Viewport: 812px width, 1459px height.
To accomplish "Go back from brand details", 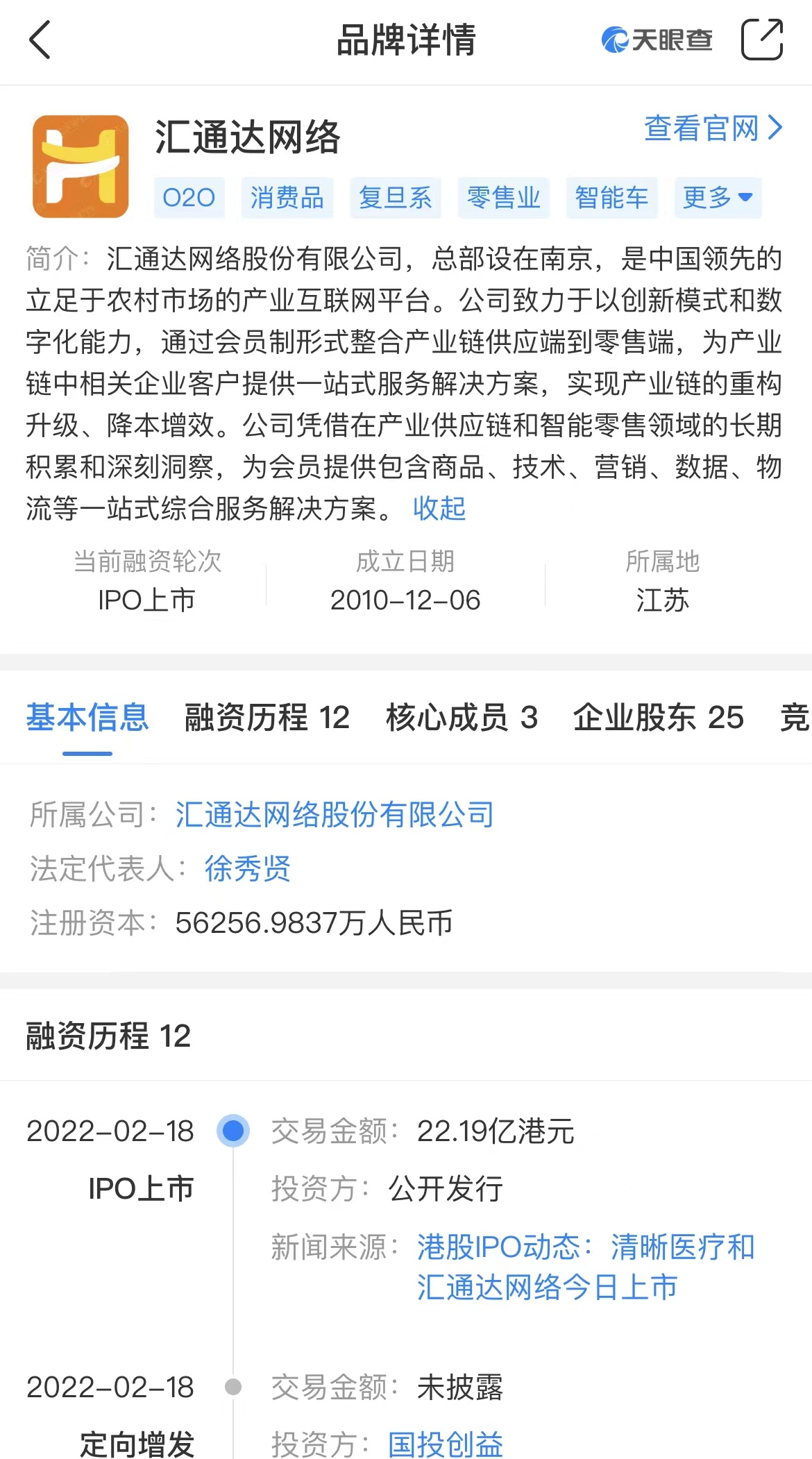I will pyautogui.click(x=40, y=40).
